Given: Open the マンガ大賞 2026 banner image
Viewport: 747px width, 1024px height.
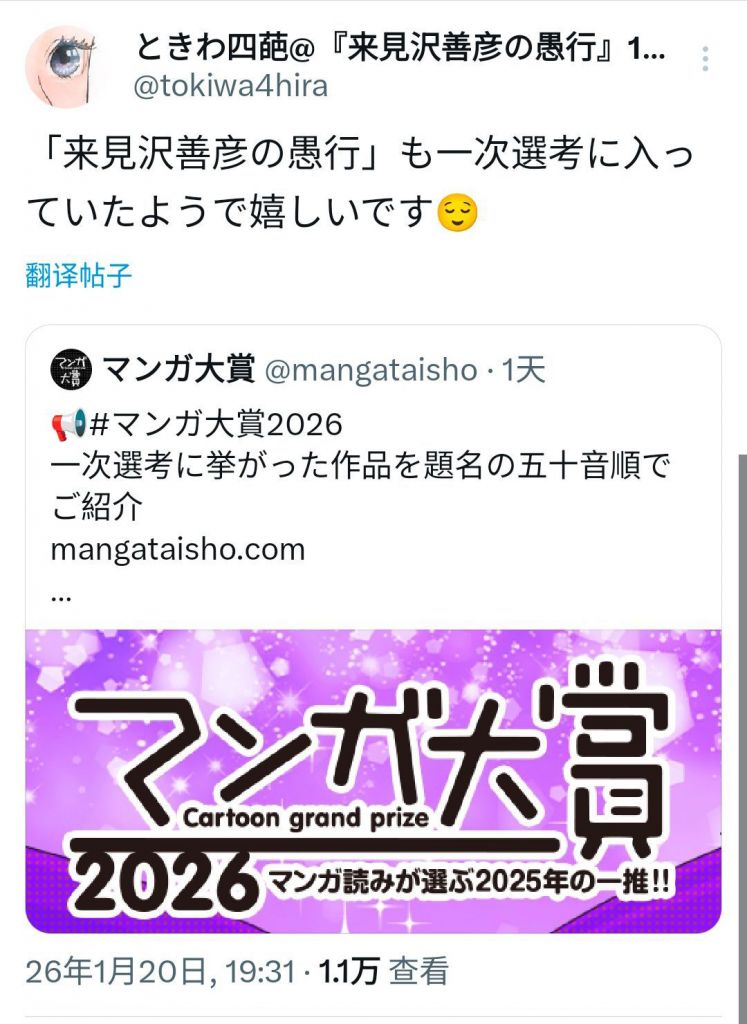Looking at the screenshot, I should [x=374, y=780].
